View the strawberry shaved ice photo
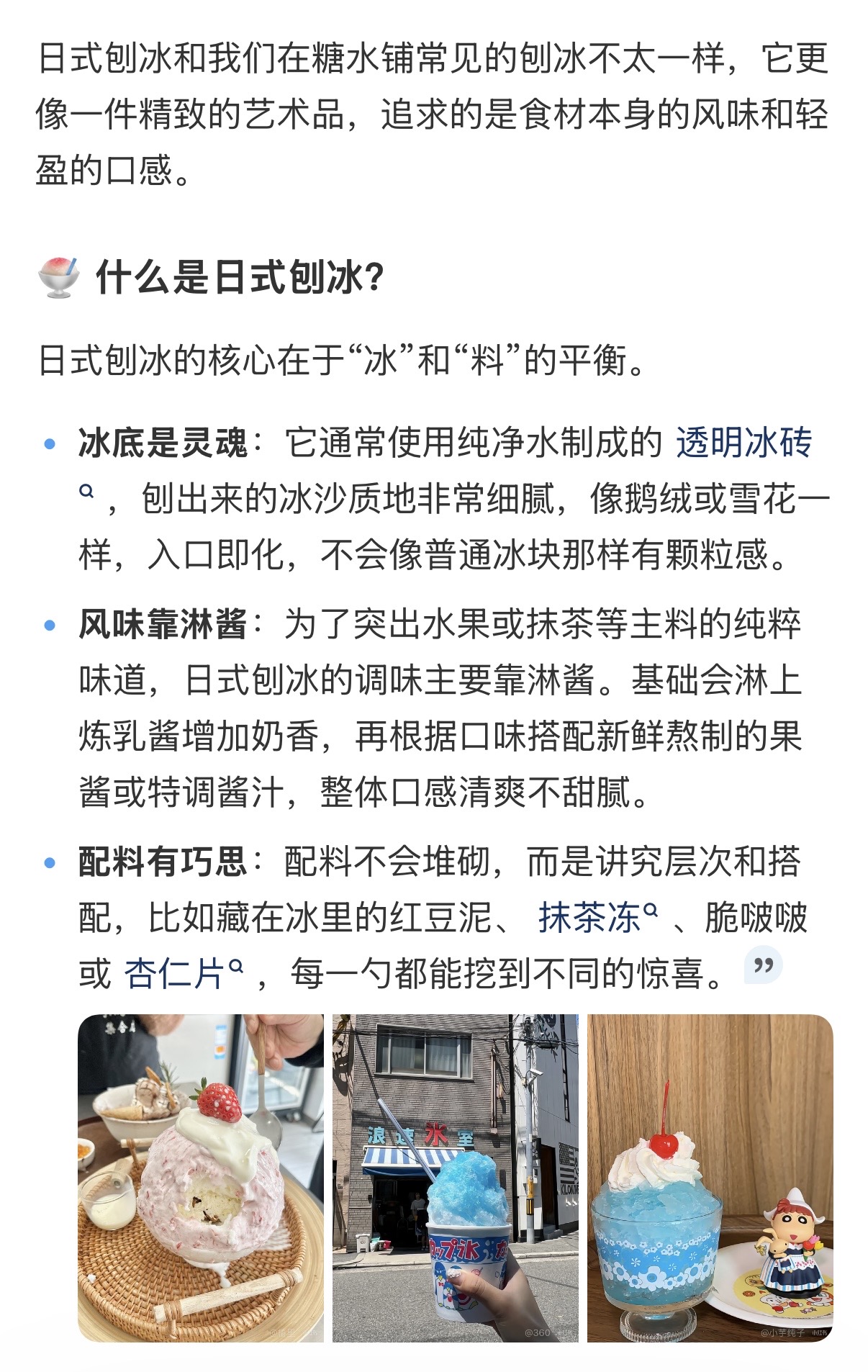Image resolution: width=868 pixels, height=1372 pixels. [x=201, y=1178]
